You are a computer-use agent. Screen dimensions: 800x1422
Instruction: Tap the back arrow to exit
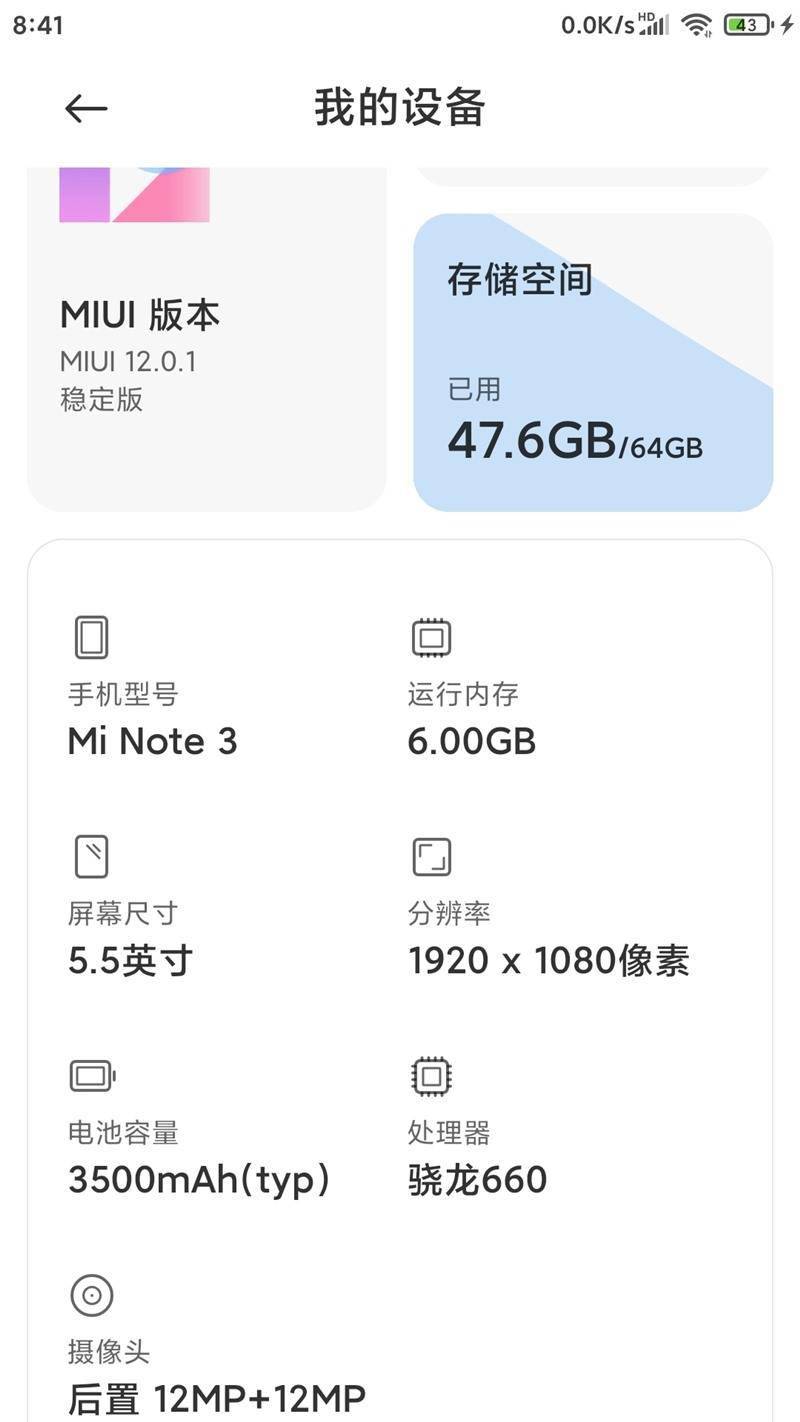coord(85,108)
